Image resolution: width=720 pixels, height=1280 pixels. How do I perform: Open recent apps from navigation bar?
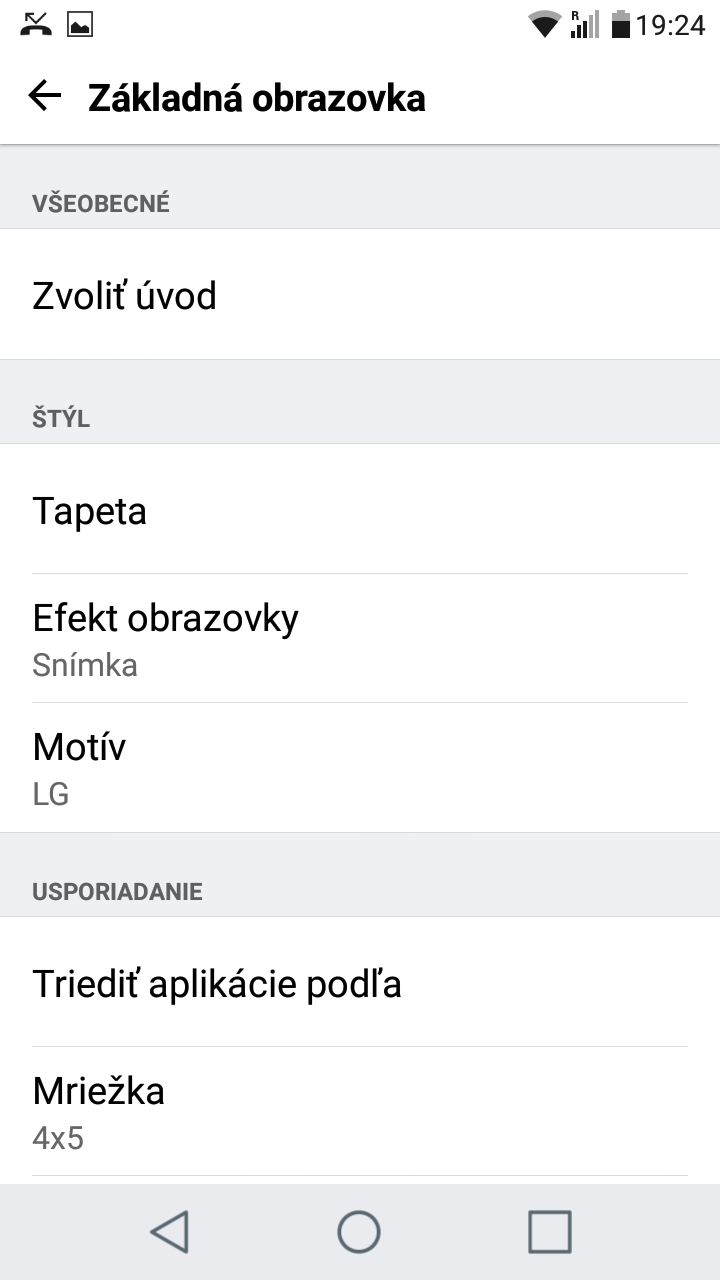click(x=549, y=1232)
